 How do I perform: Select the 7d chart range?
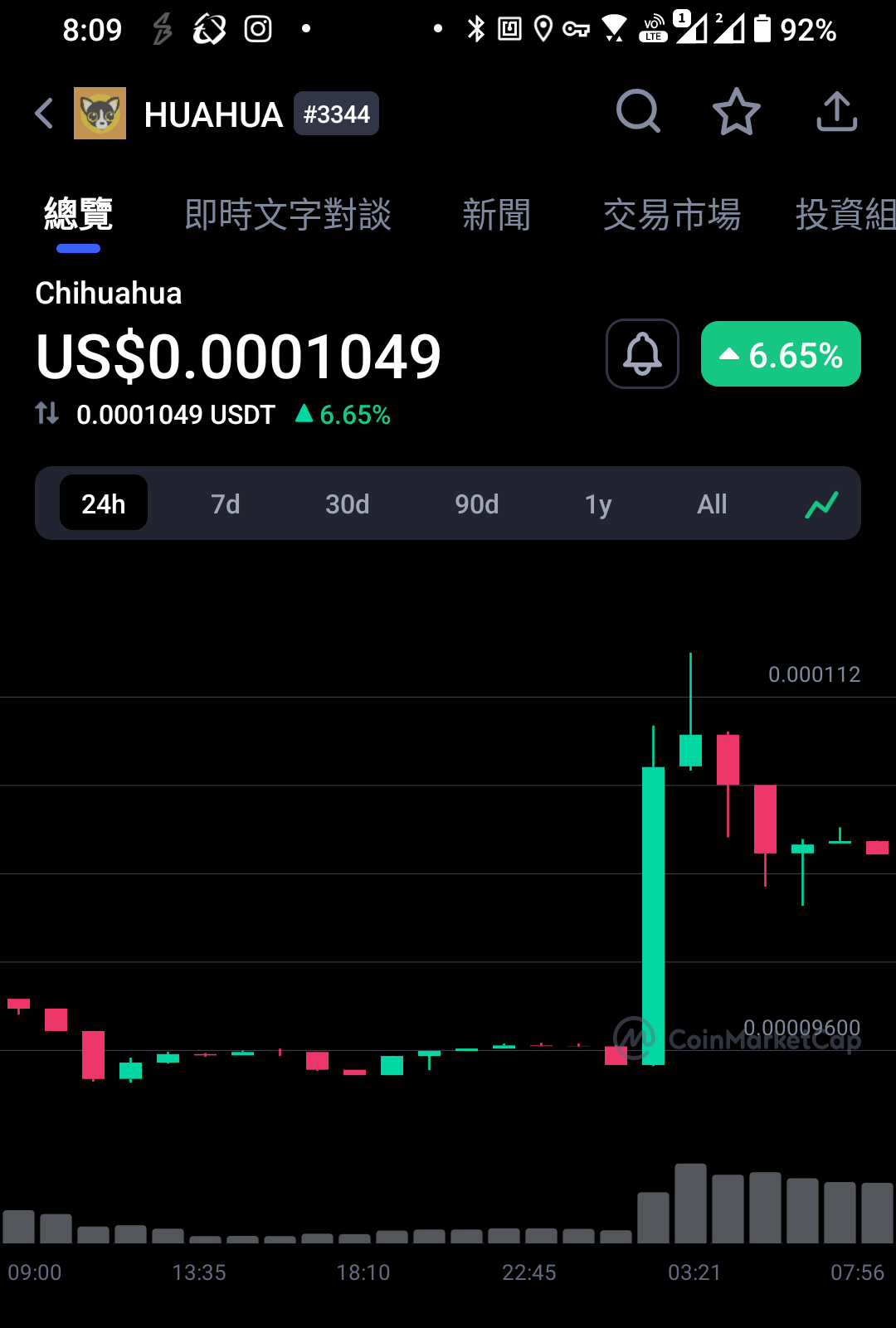point(225,503)
